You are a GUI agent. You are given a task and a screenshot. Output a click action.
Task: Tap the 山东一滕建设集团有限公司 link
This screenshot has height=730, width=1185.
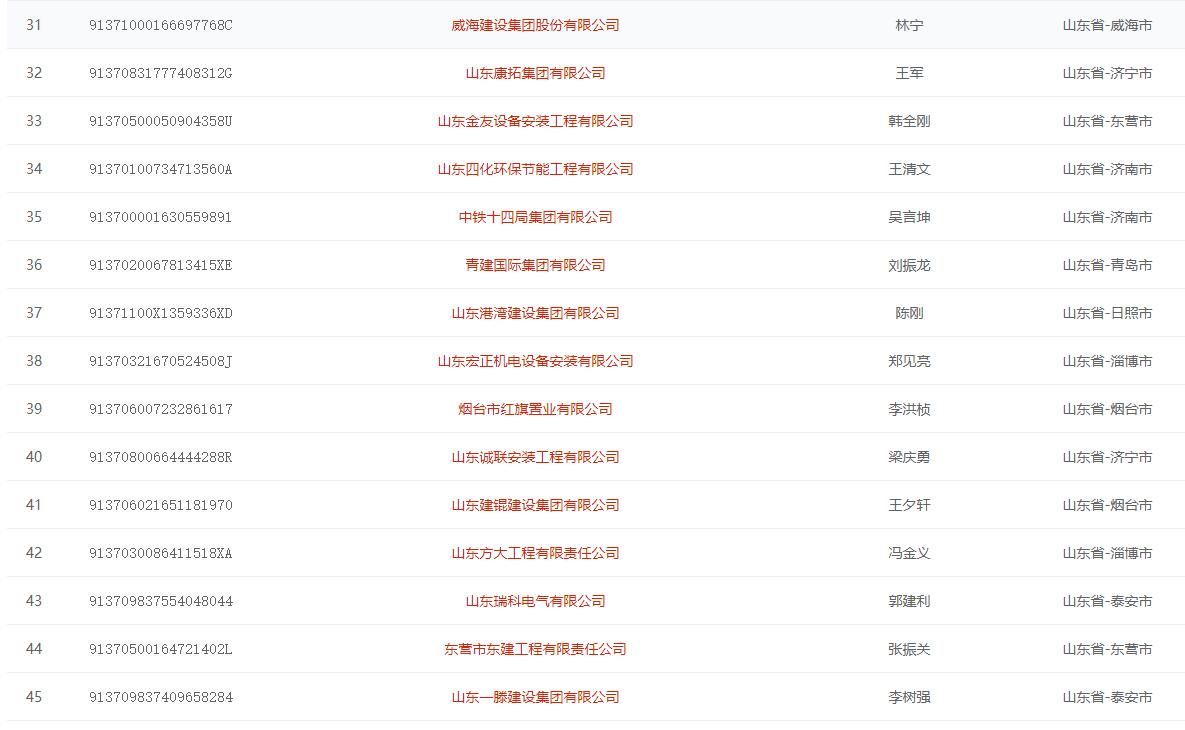coord(535,697)
